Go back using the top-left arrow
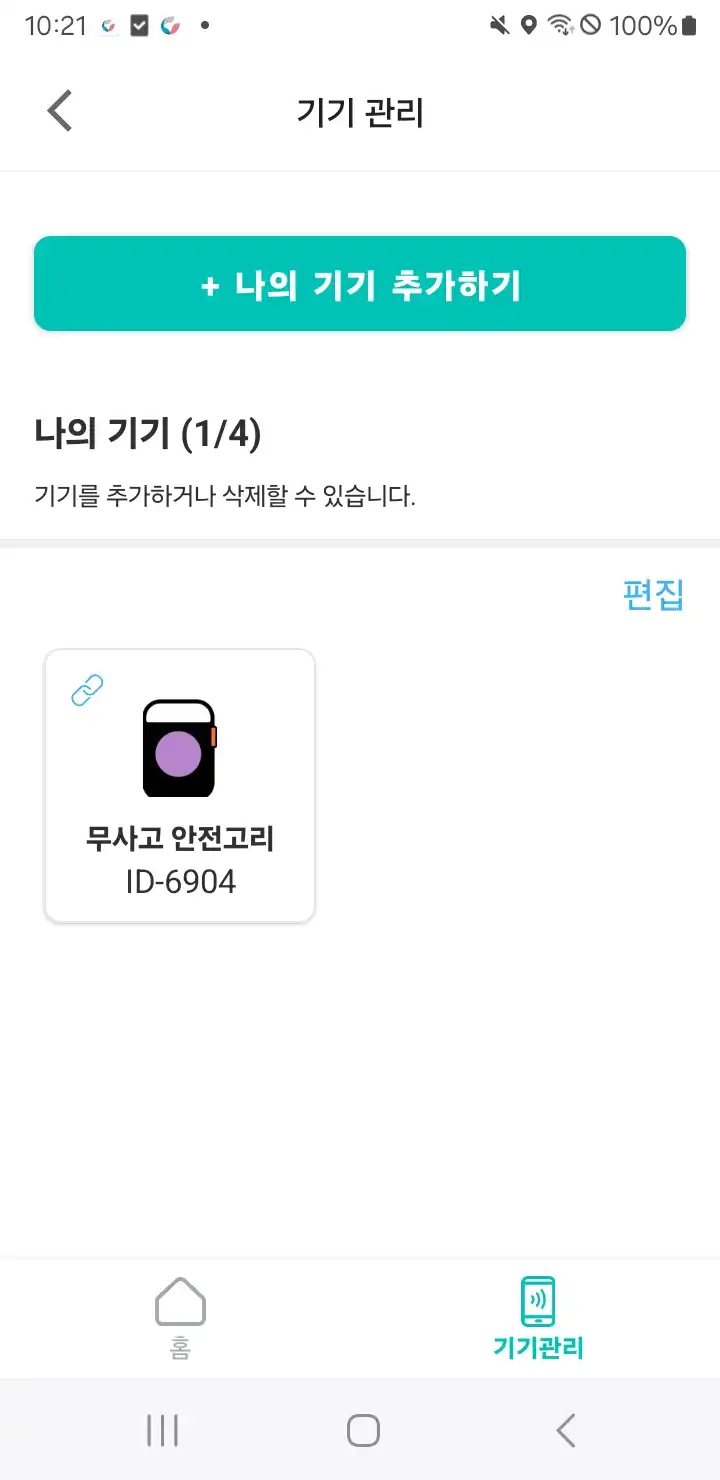The height and width of the screenshot is (1480, 720). [60, 111]
